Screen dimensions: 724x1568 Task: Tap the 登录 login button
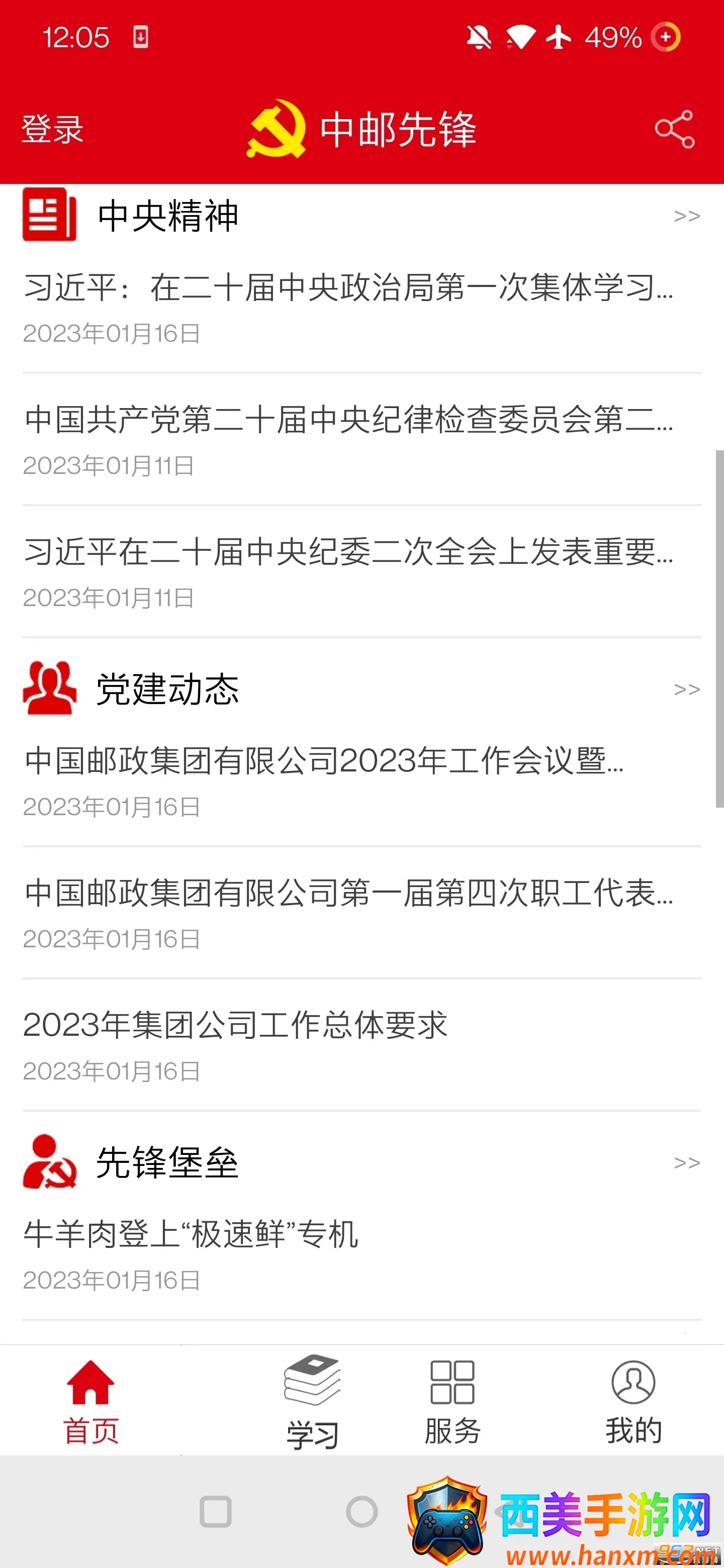52,129
